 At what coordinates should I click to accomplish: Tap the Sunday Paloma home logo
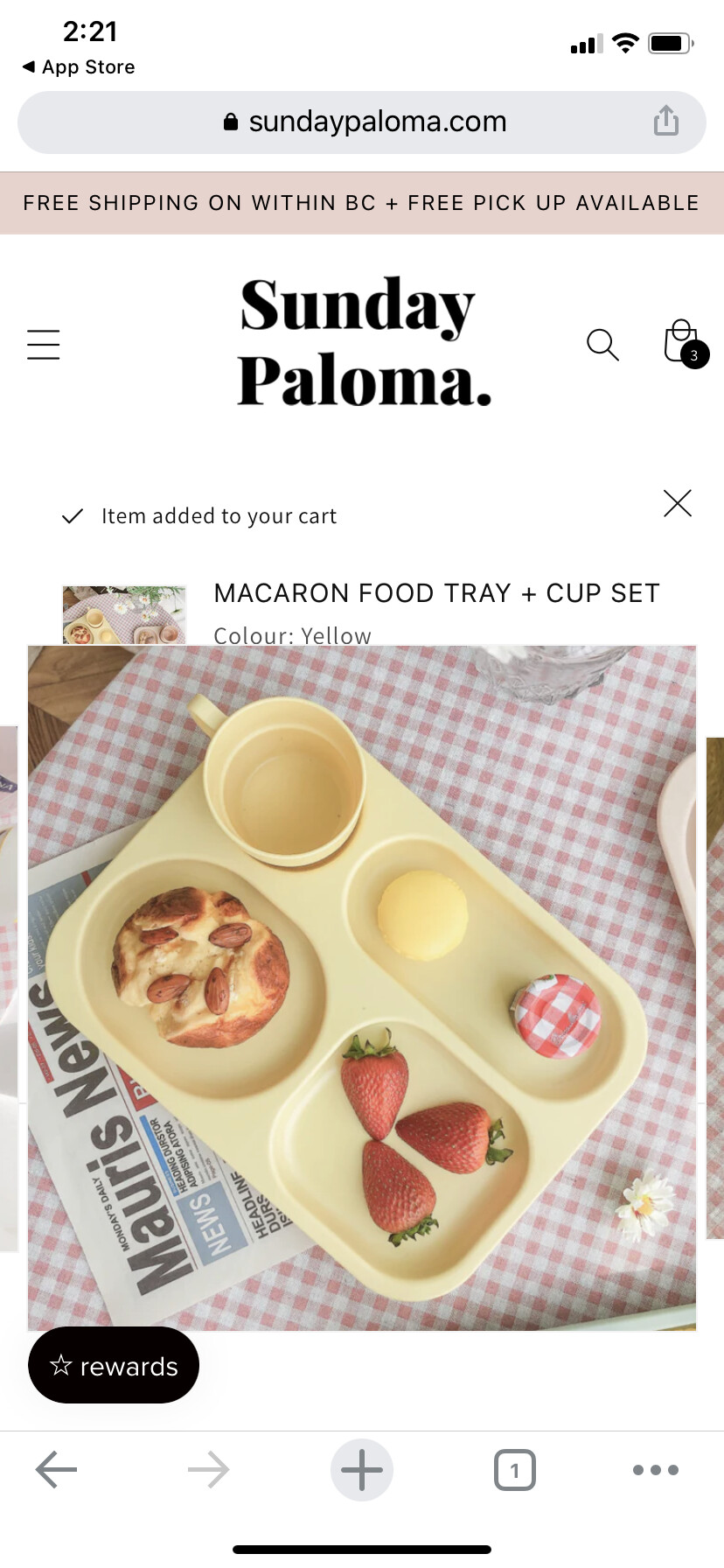pos(363,343)
